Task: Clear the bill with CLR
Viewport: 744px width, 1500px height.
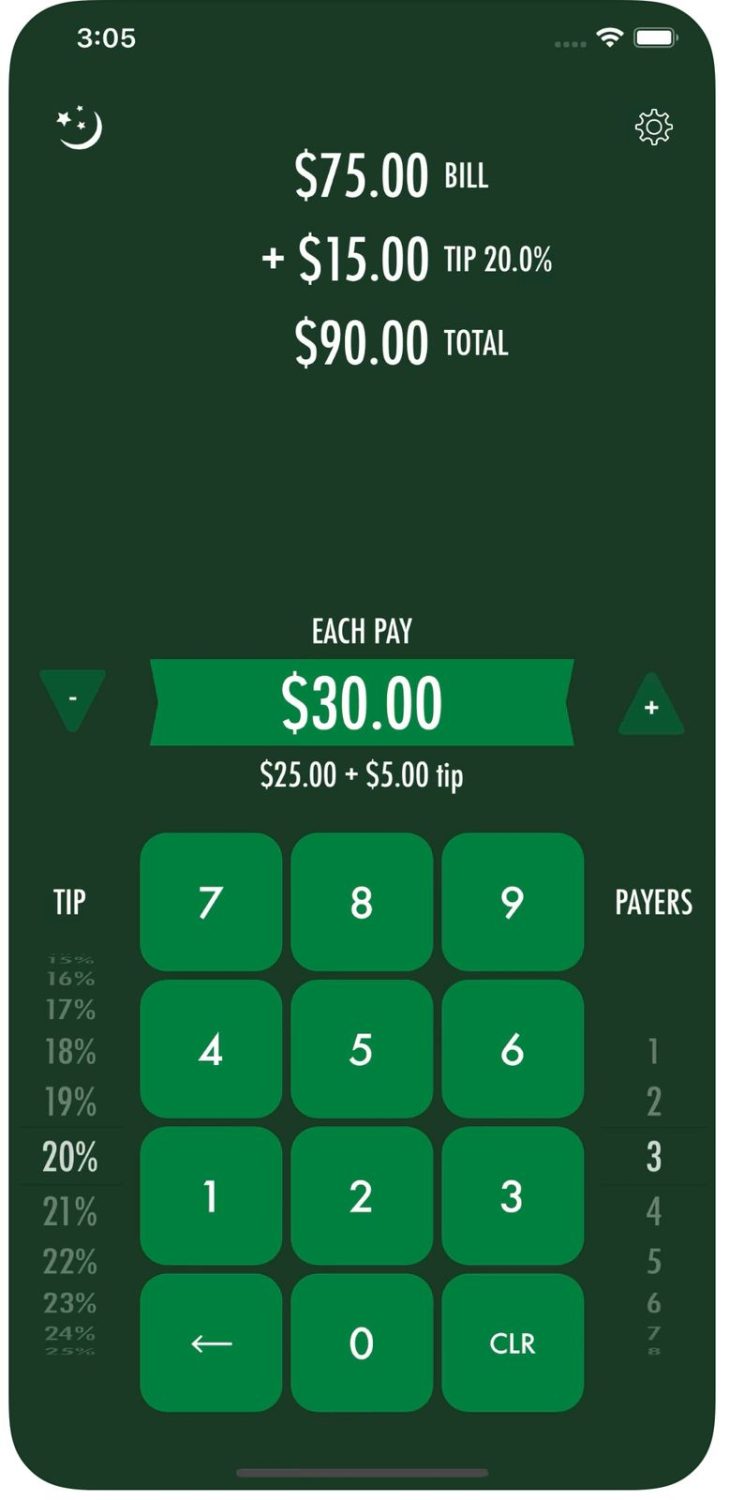Action: [x=512, y=1343]
